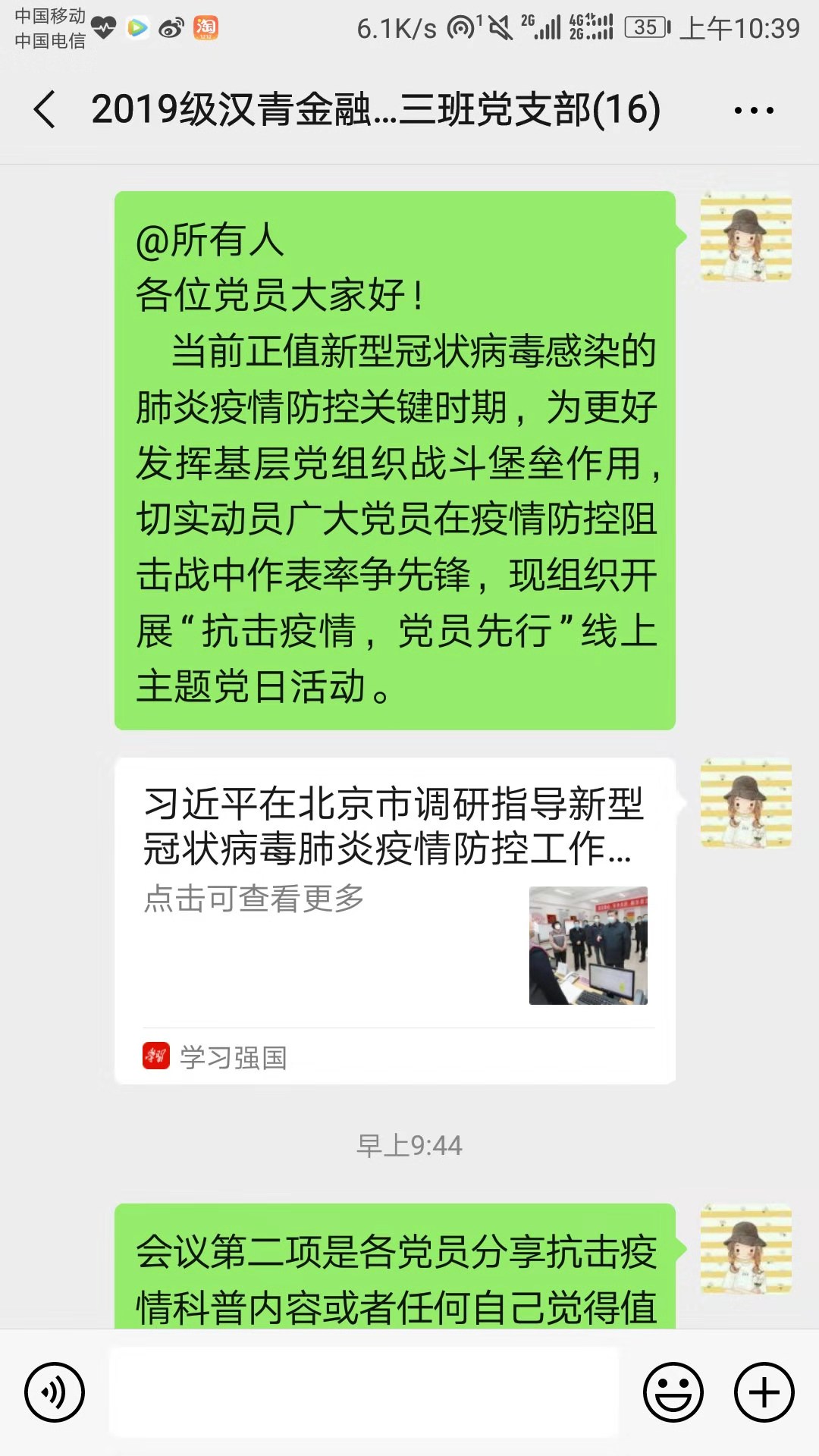Open the plus attachment menu
This screenshot has height=1456, width=819.
764,1392
